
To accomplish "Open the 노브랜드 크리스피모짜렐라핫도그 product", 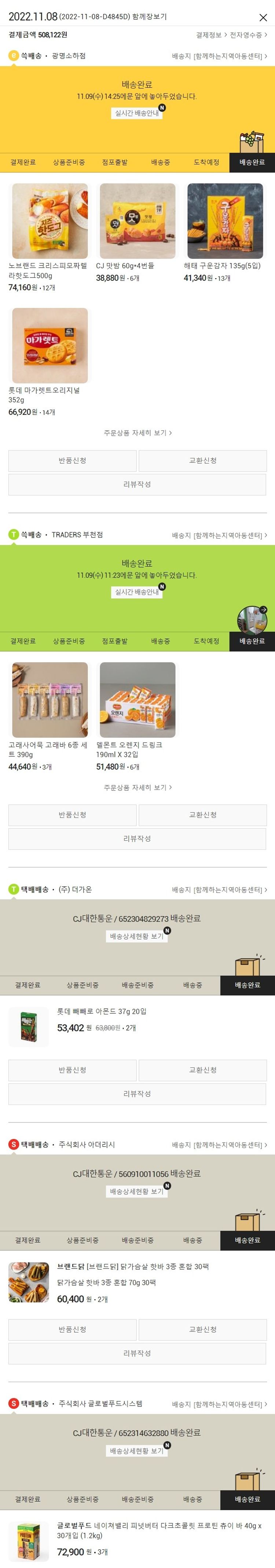I will 49,221.
